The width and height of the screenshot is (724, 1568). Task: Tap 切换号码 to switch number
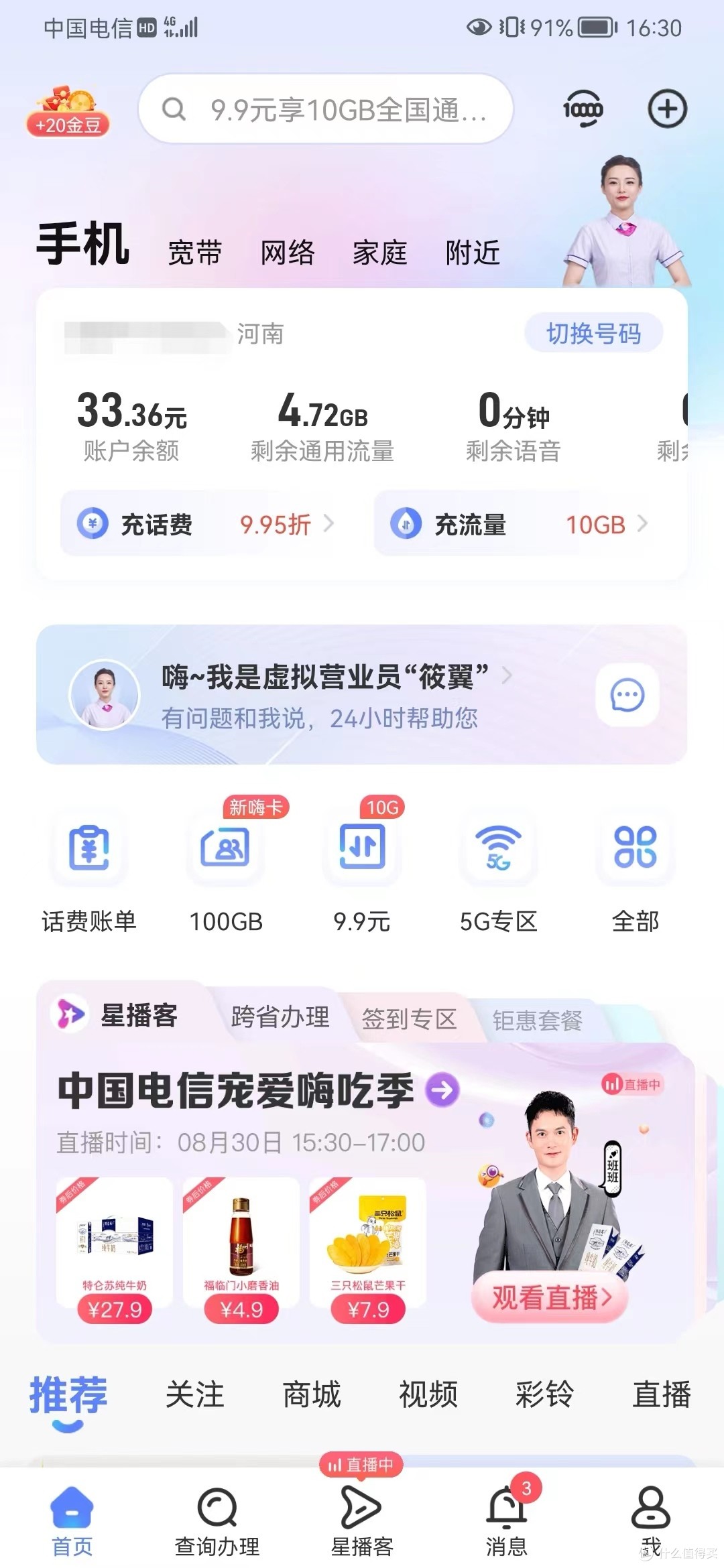(x=594, y=332)
